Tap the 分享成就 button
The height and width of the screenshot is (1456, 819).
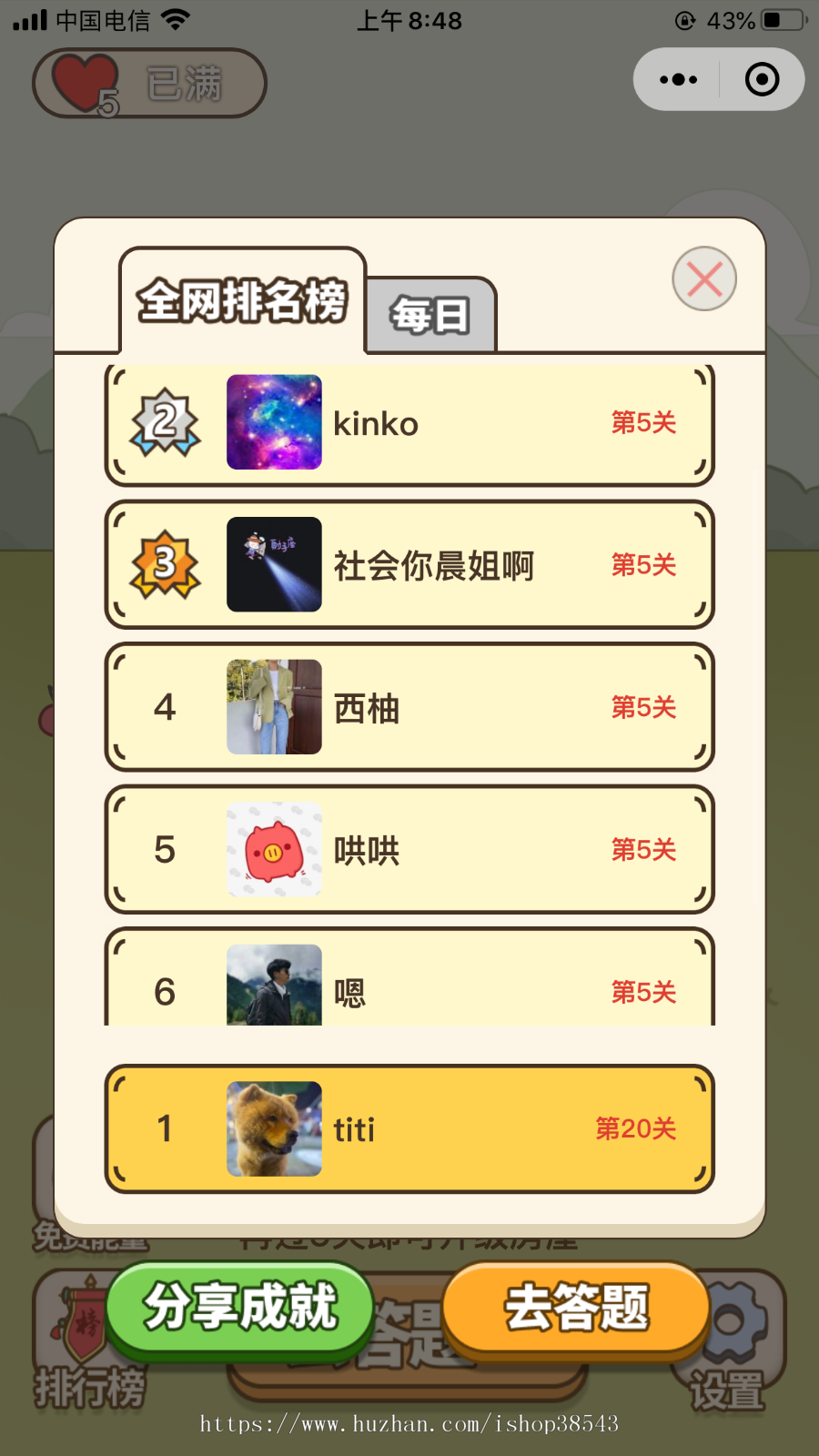pos(240,1308)
